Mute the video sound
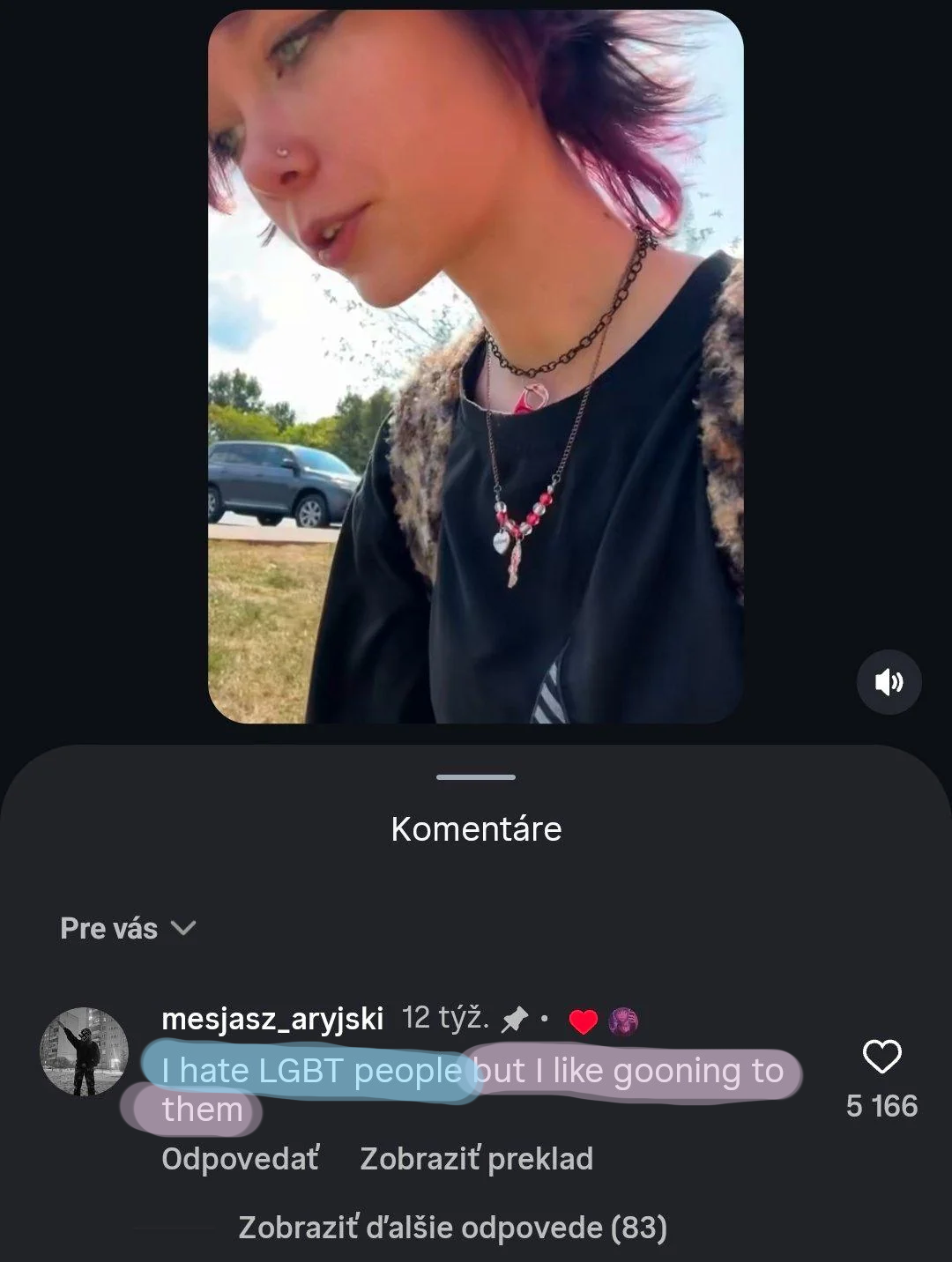Viewport: 952px width, 1262px height. coord(889,682)
